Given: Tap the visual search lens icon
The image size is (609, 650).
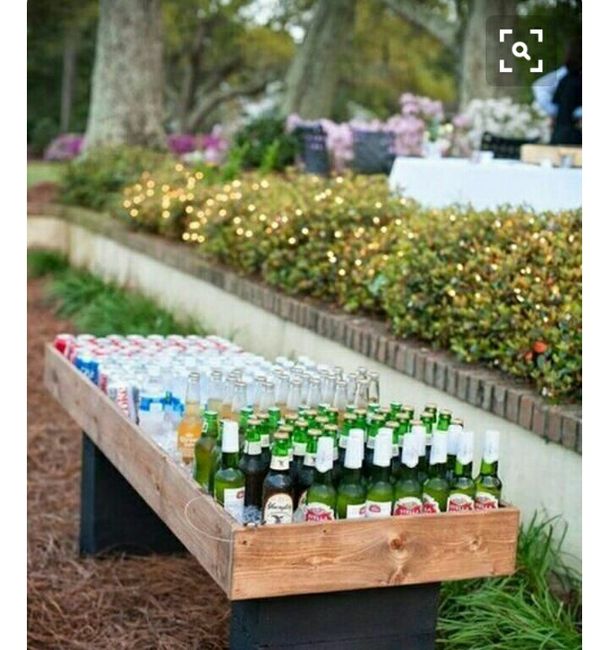Looking at the screenshot, I should coord(521,51).
